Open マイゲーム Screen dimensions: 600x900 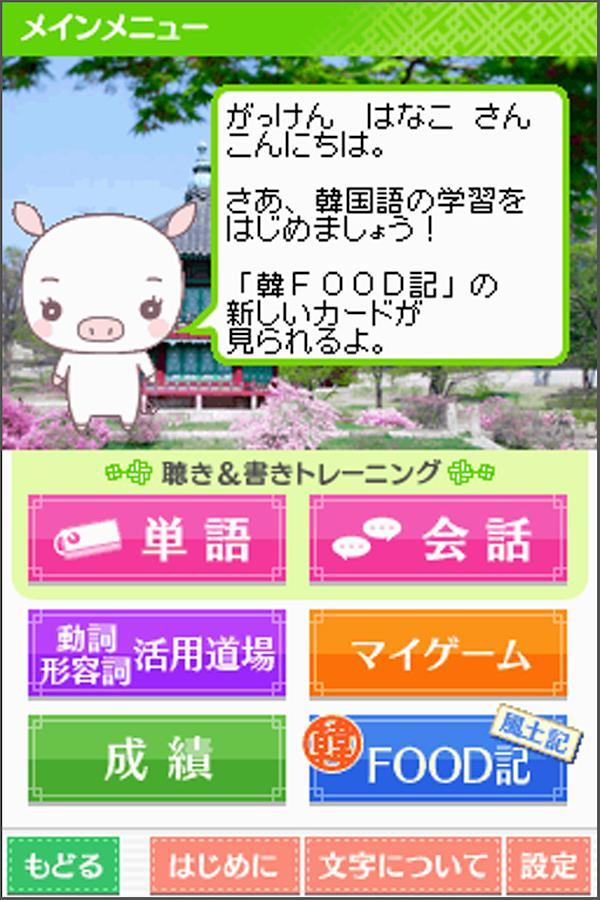click(x=438, y=656)
